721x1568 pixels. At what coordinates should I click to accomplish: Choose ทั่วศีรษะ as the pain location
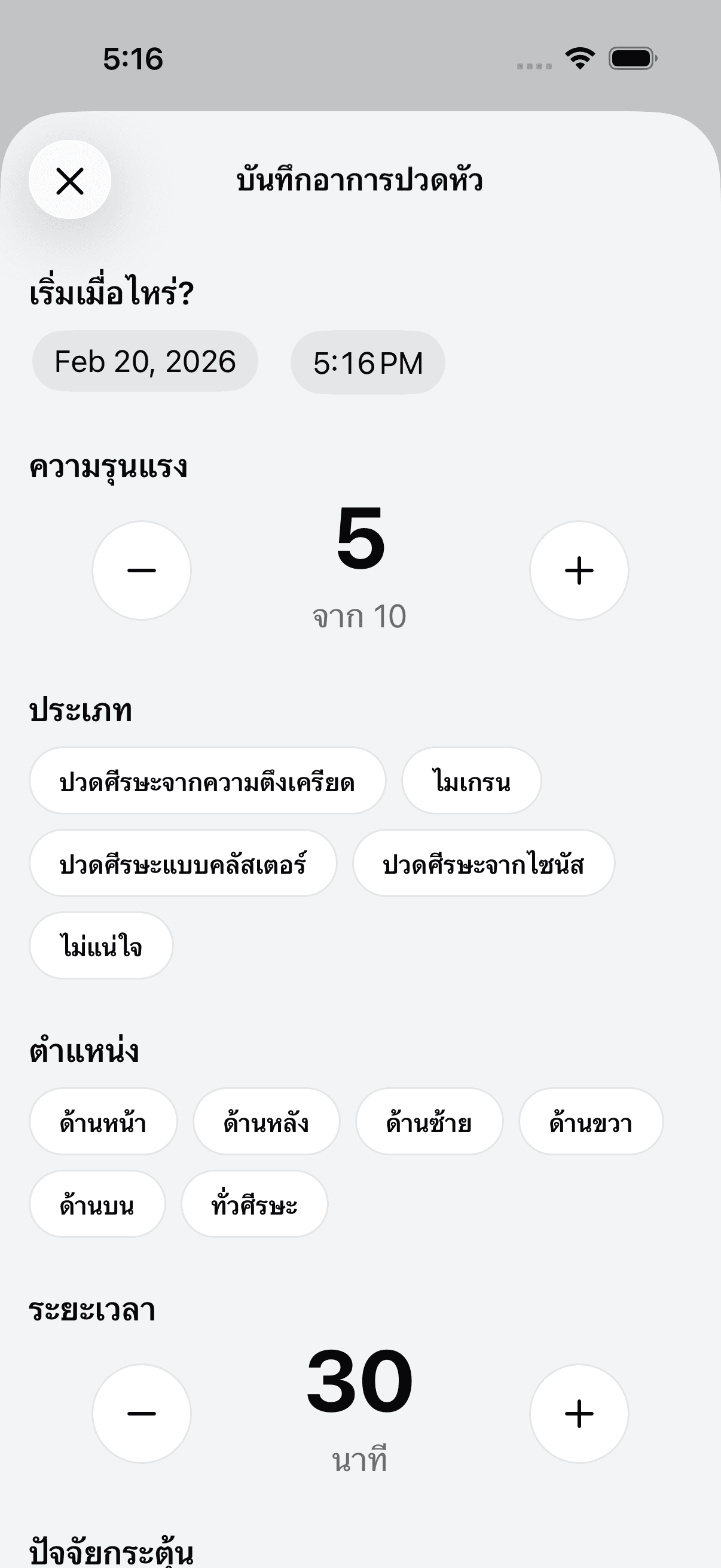pos(254,1204)
